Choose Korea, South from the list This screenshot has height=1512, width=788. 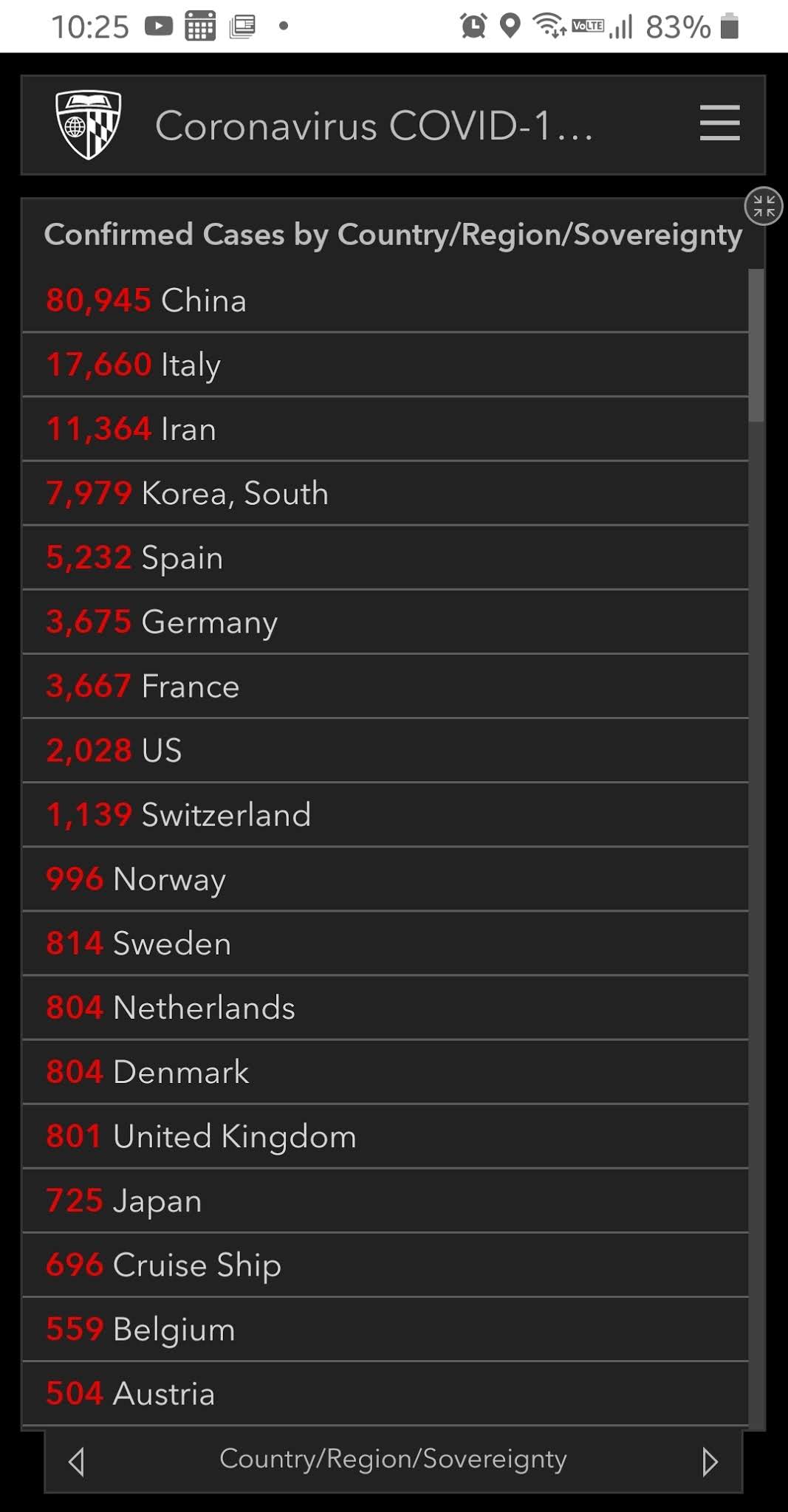(386, 493)
